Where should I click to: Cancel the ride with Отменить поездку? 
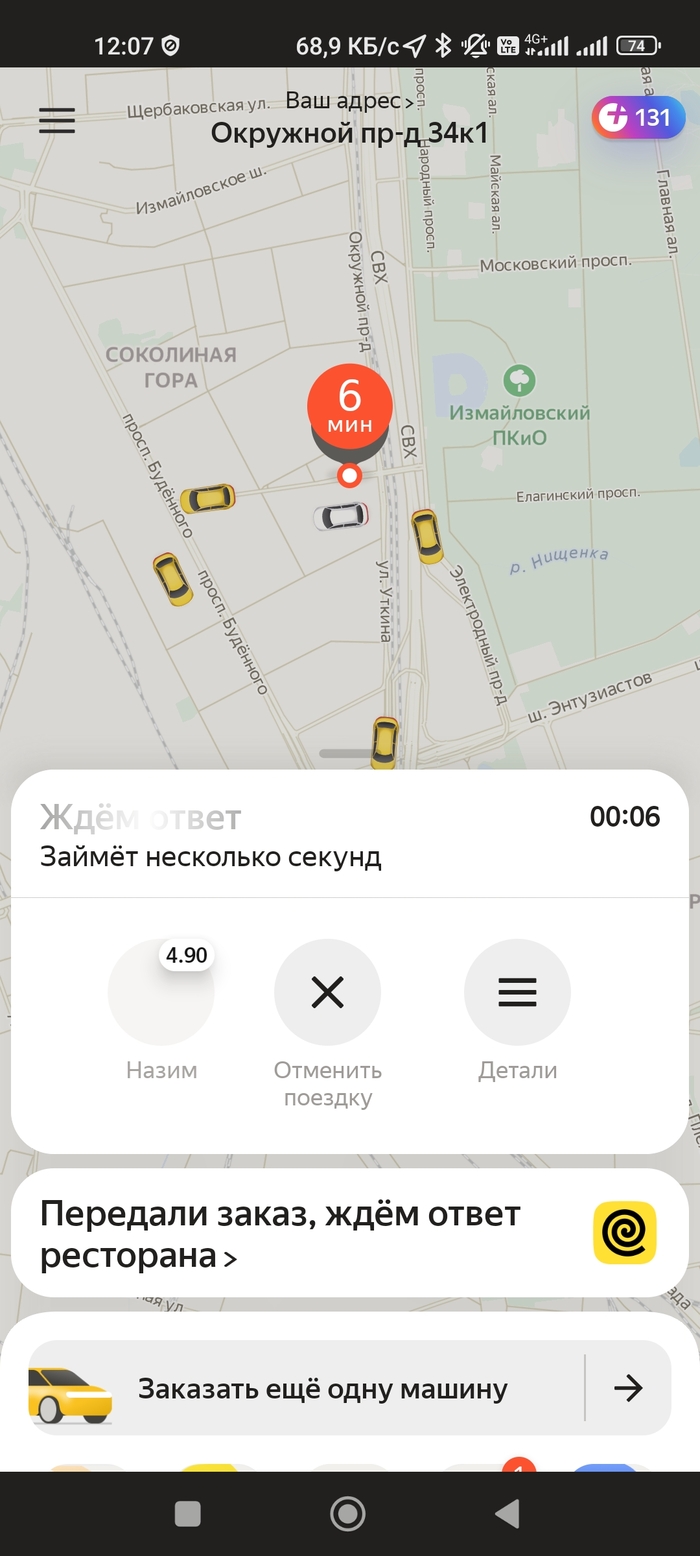[x=327, y=993]
